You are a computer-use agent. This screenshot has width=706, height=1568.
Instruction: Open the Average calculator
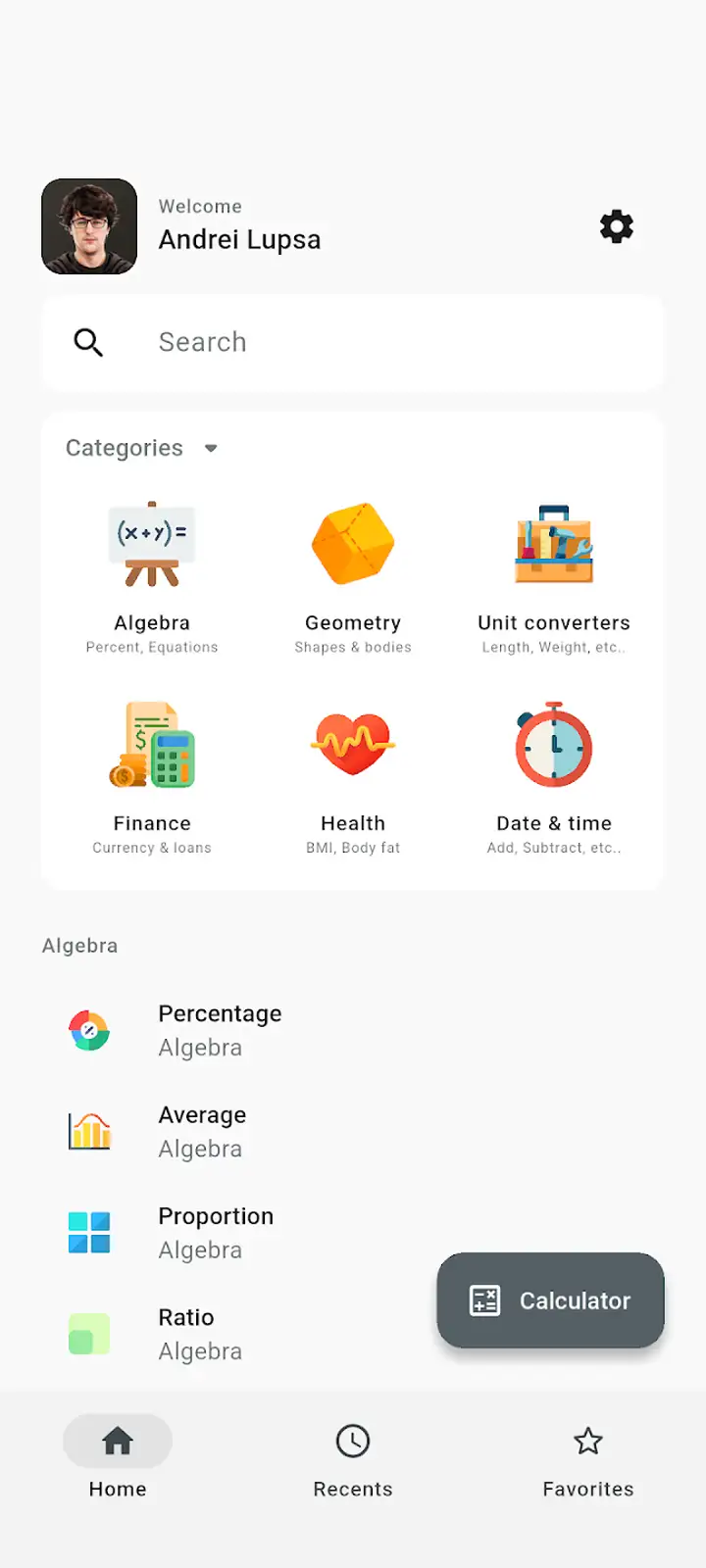(353, 1132)
